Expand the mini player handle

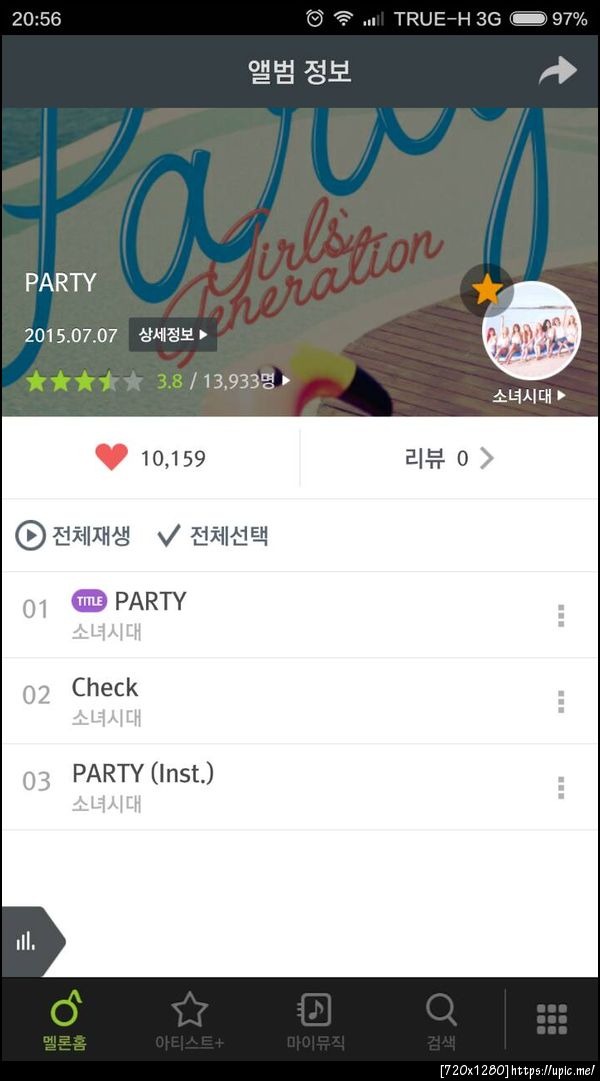tap(30, 941)
